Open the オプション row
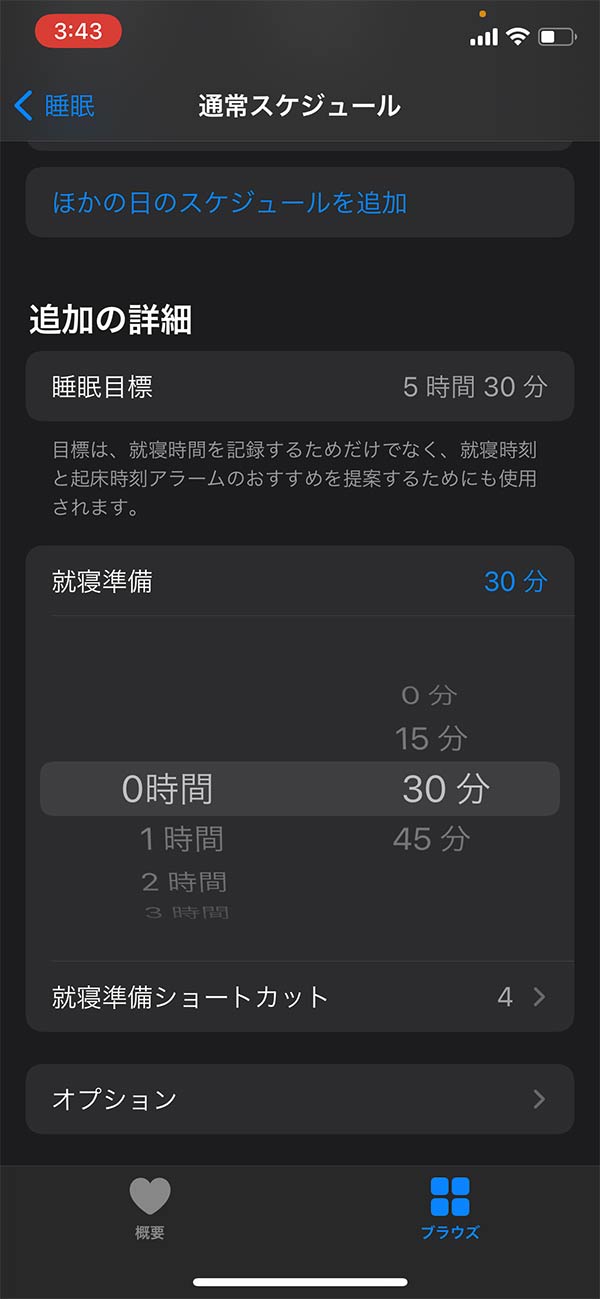600x1299 pixels. (300, 1099)
